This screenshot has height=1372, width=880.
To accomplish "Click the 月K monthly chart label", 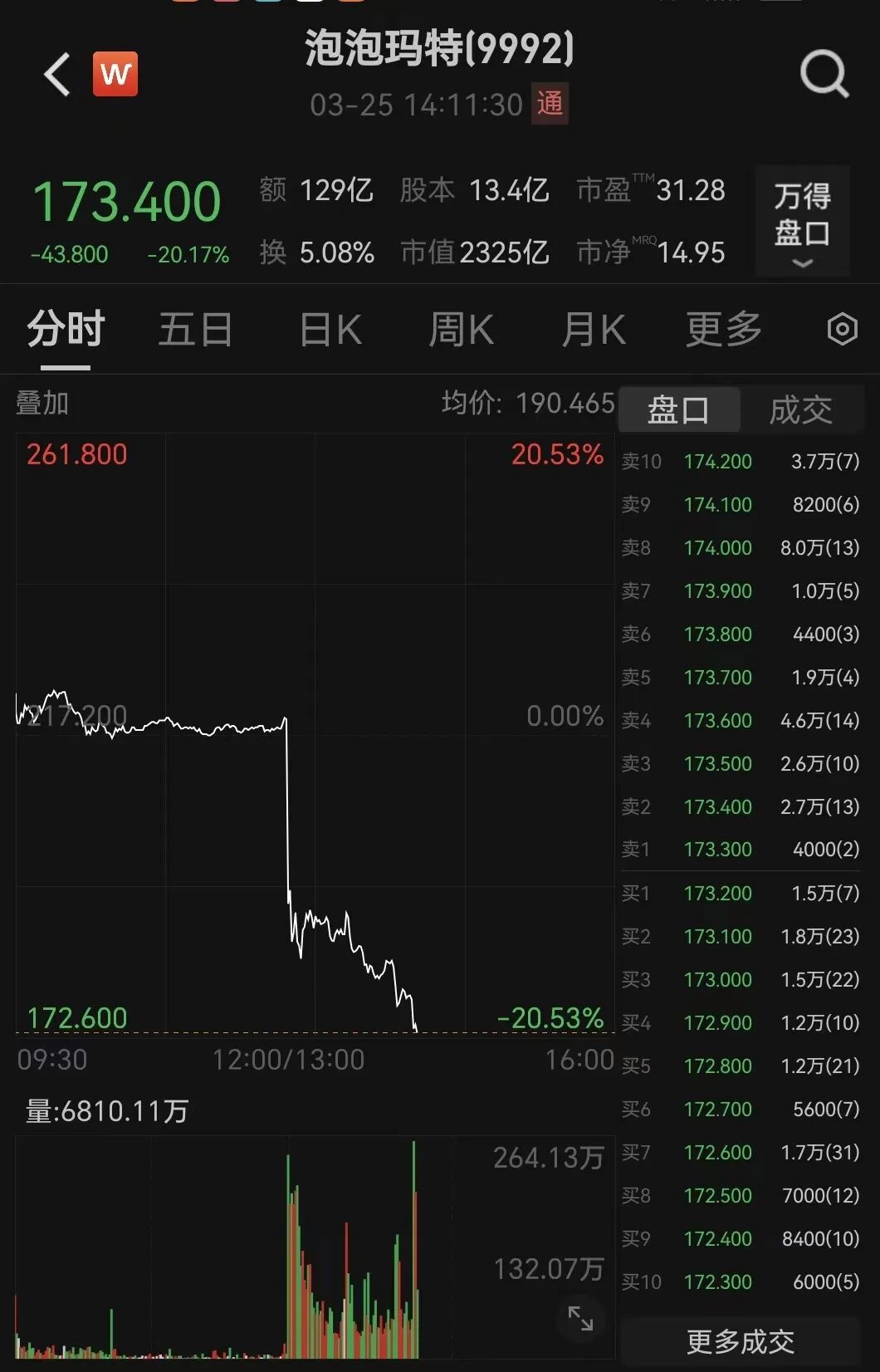I will click(x=594, y=328).
